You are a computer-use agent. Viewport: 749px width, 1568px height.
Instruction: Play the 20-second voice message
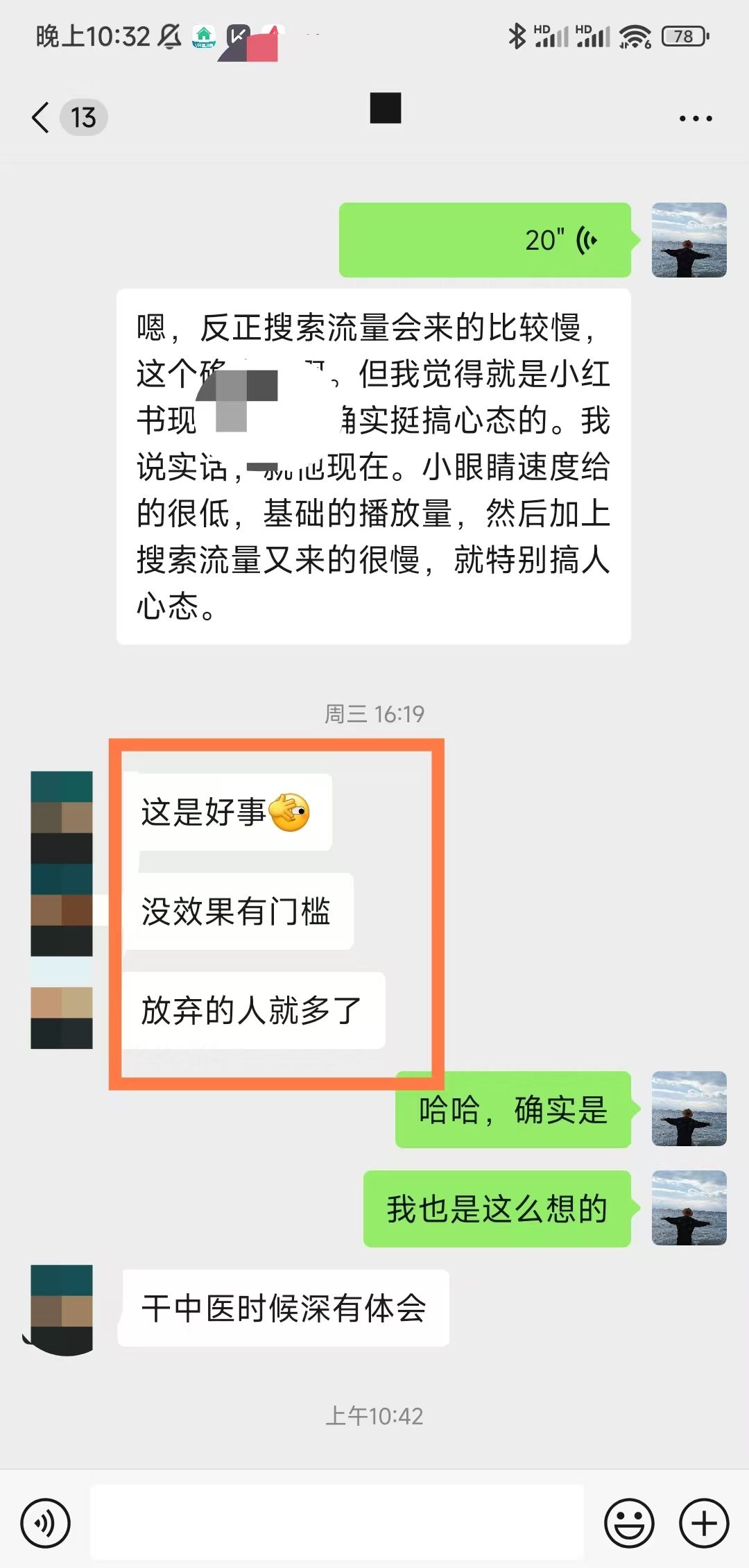tap(485, 239)
